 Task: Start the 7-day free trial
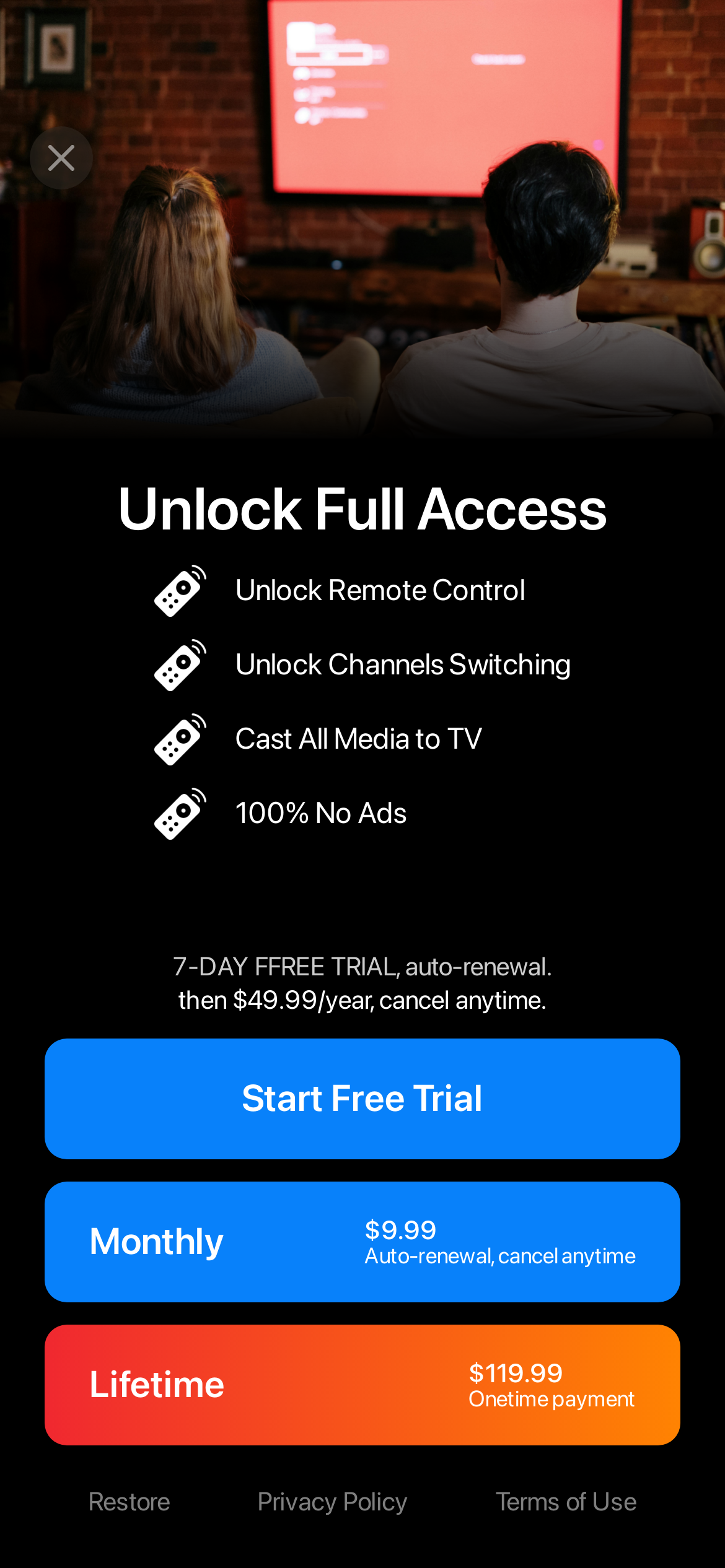pyautogui.click(x=362, y=1099)
